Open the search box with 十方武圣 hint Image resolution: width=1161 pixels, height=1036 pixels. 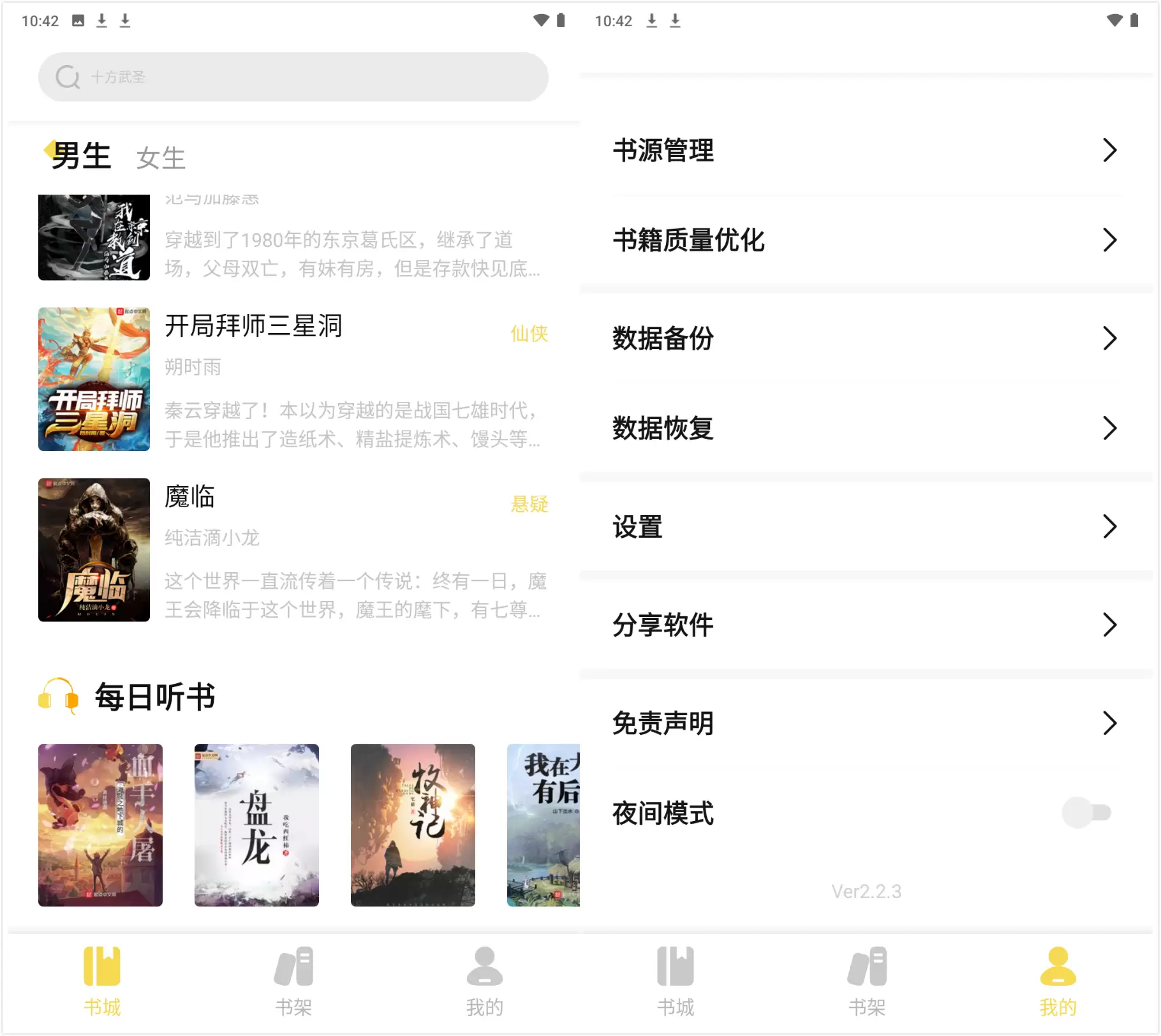[x=293, y=77]
